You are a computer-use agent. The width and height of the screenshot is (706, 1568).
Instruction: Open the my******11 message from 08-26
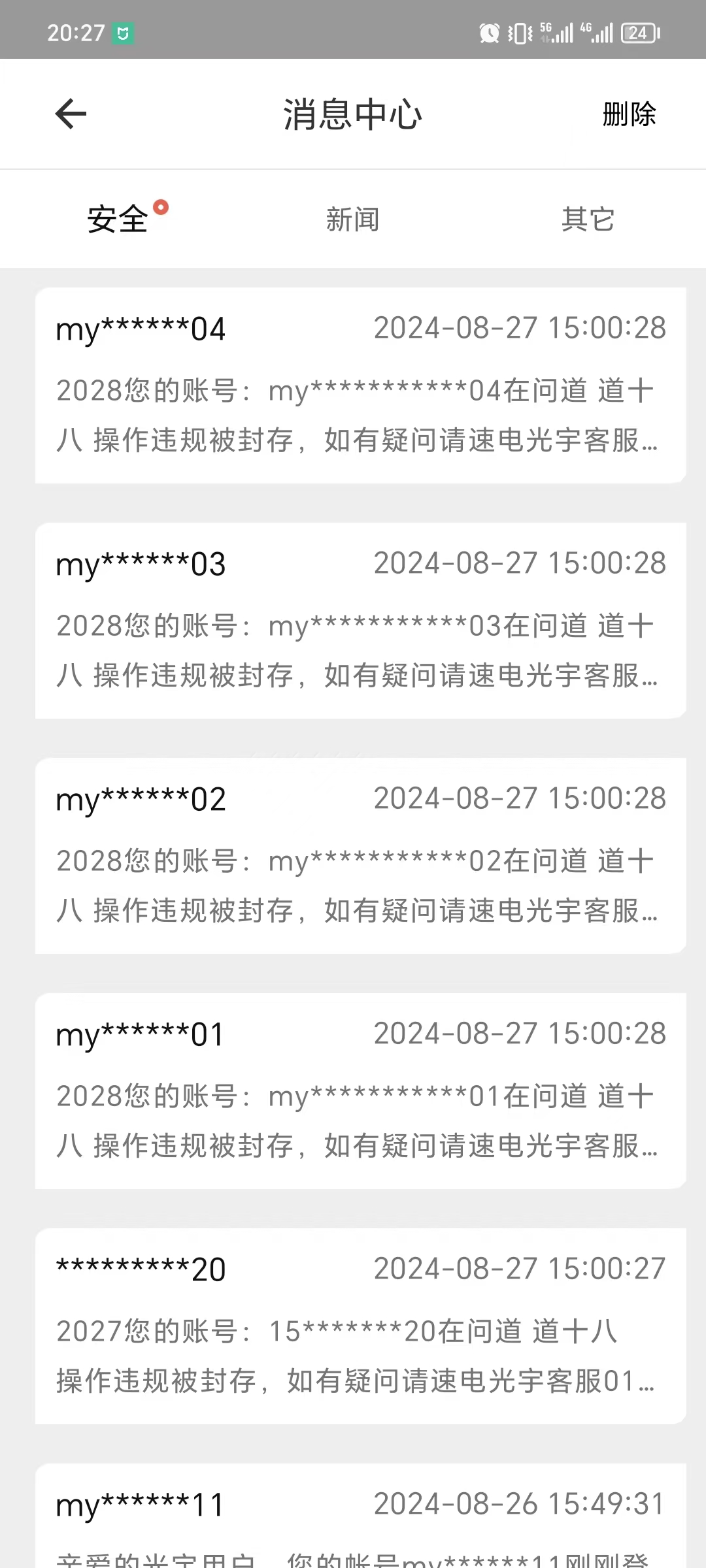coord(361,1516)
